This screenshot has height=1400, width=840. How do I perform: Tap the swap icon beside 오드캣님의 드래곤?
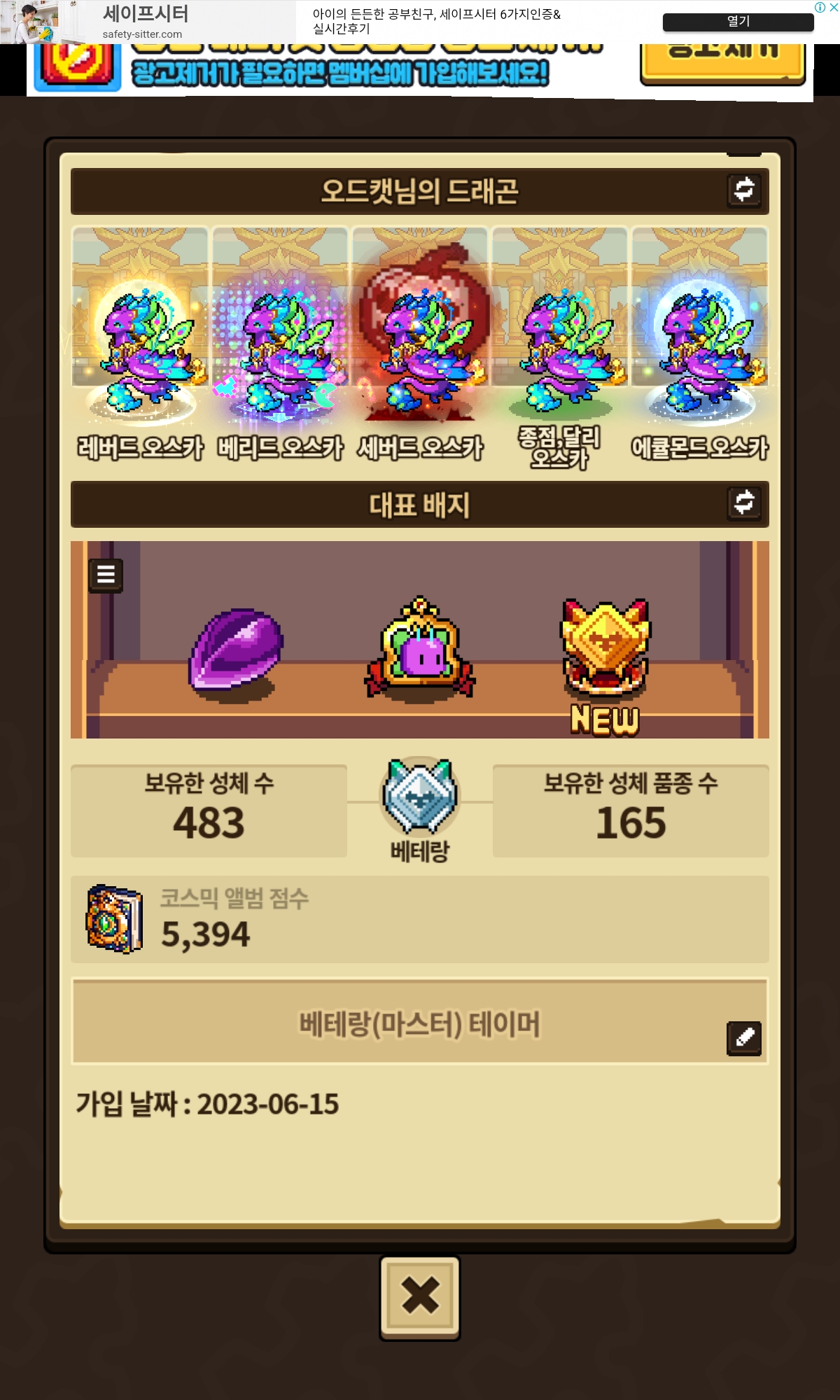pos(743,190)
